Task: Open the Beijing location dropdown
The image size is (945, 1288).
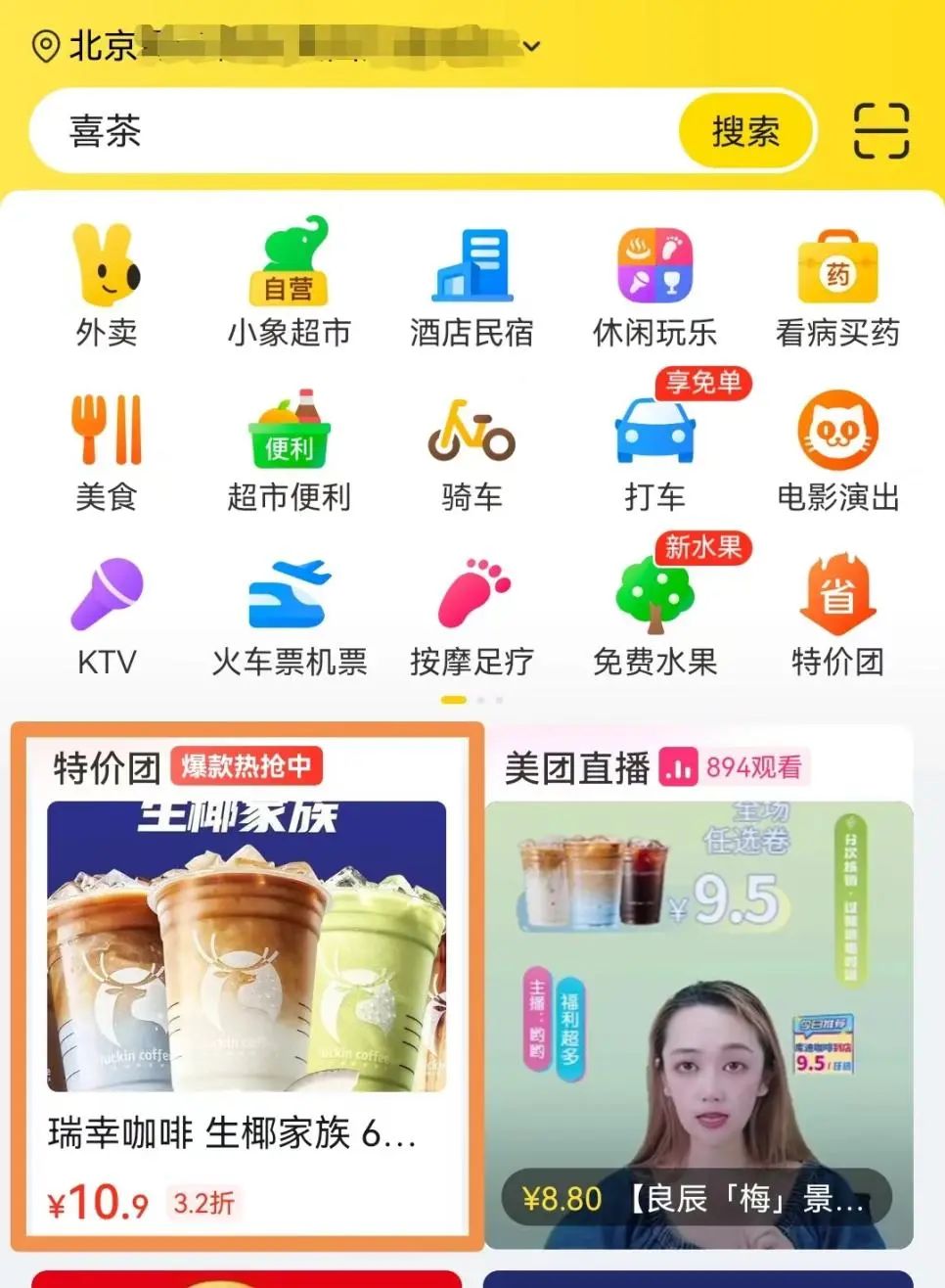Action: [x=284, y=45]
